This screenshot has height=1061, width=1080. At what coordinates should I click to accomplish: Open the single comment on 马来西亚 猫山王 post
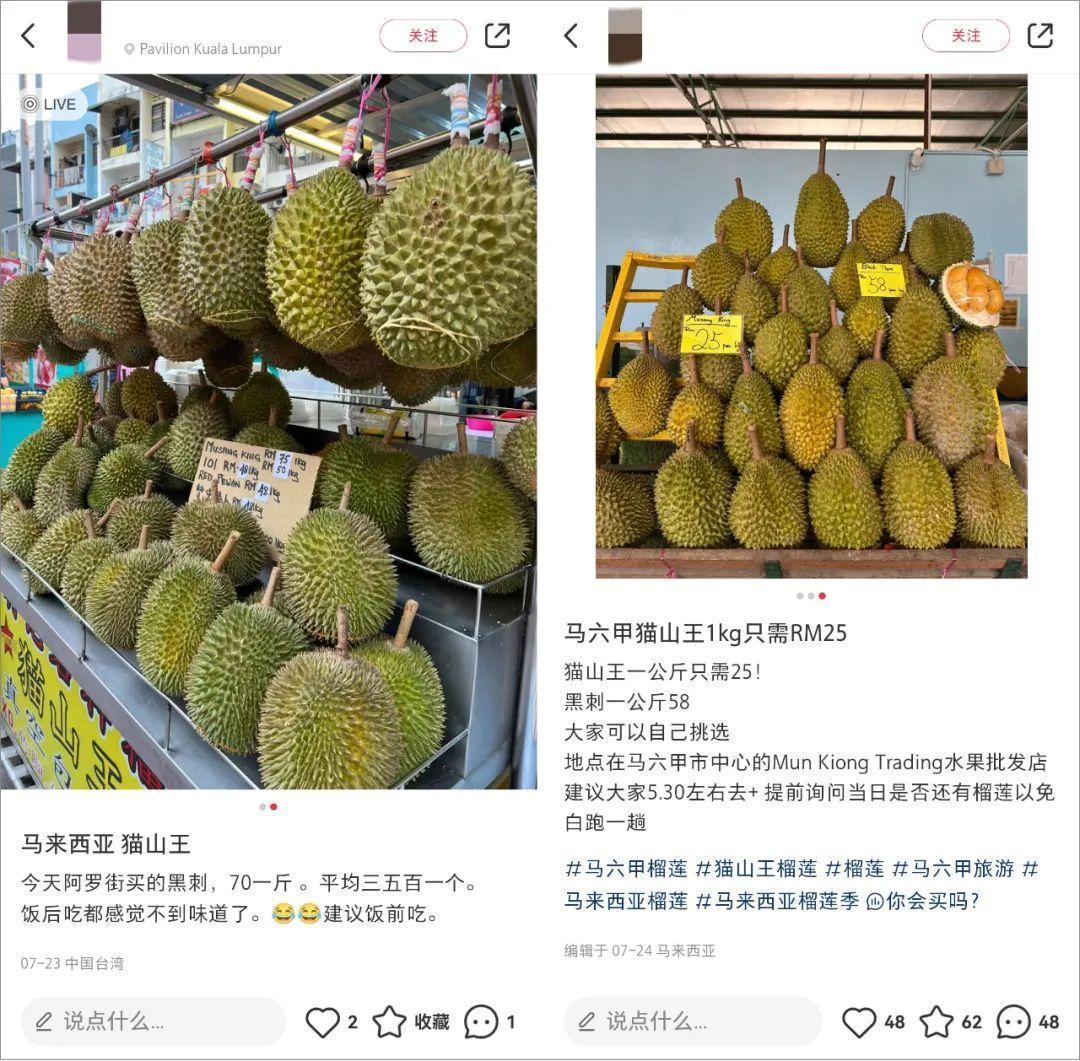pyautogui.click(x=482, y=1022)
